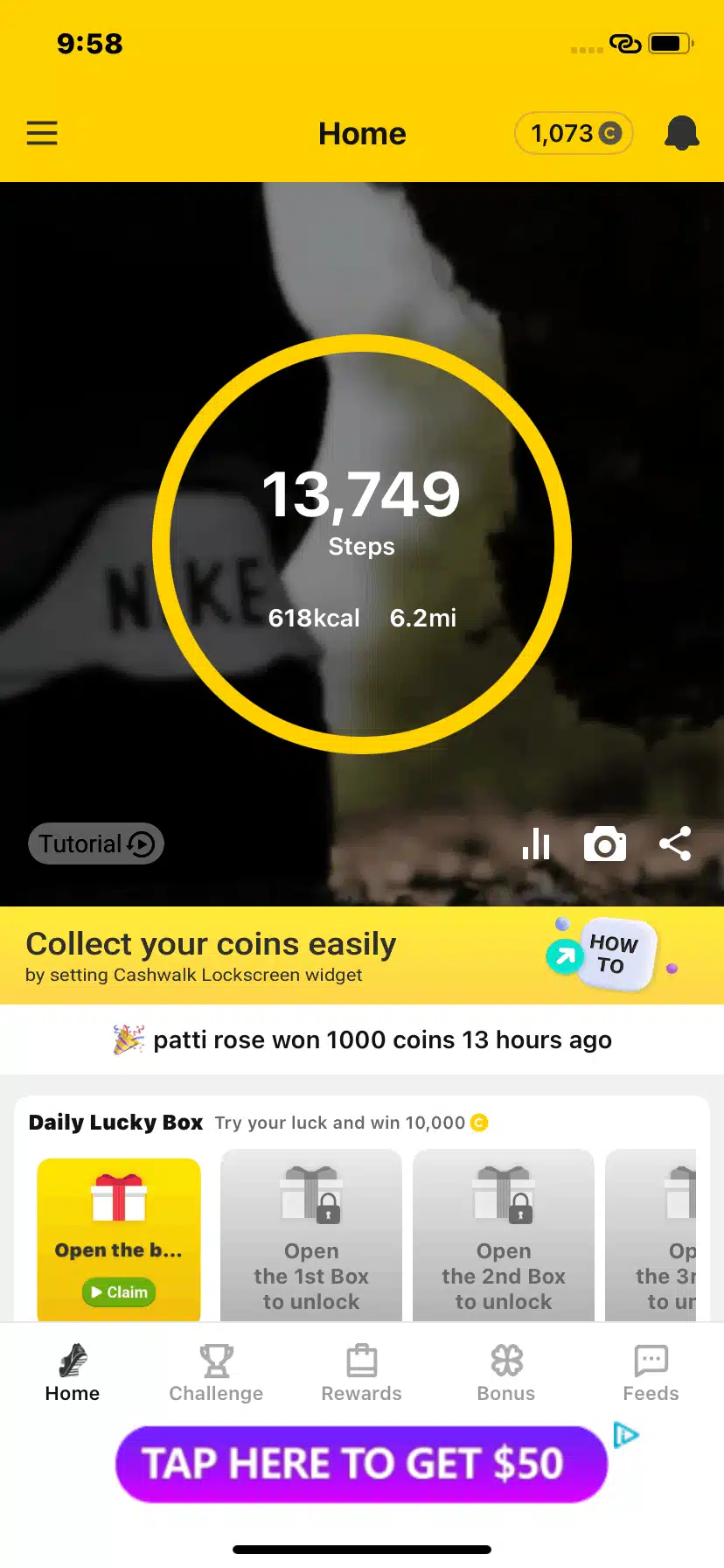This screenshot has width=724, height=1568.
Task: Switch to the Rewards tab
Action: point(361,1373)
